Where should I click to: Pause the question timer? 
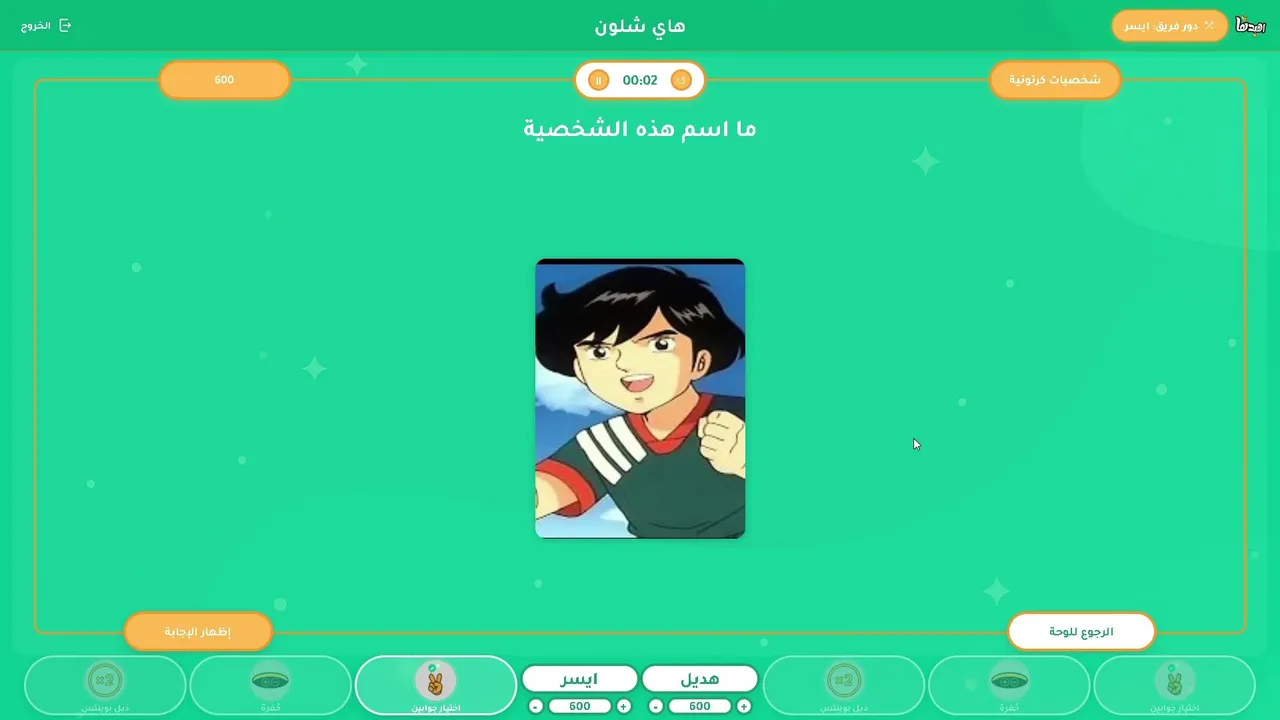tap(598, 80)
